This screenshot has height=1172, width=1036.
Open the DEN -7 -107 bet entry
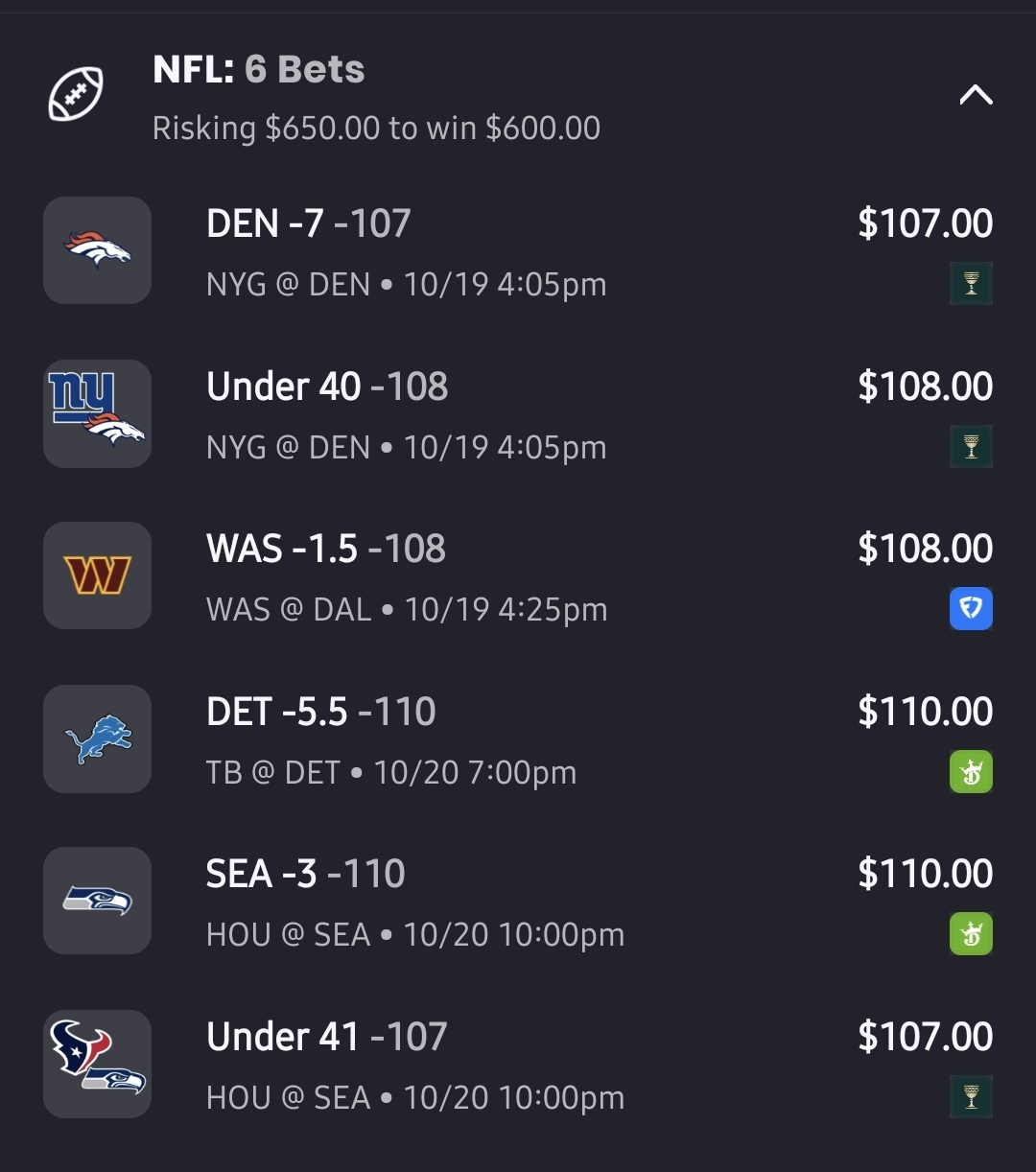click(308, 223)
